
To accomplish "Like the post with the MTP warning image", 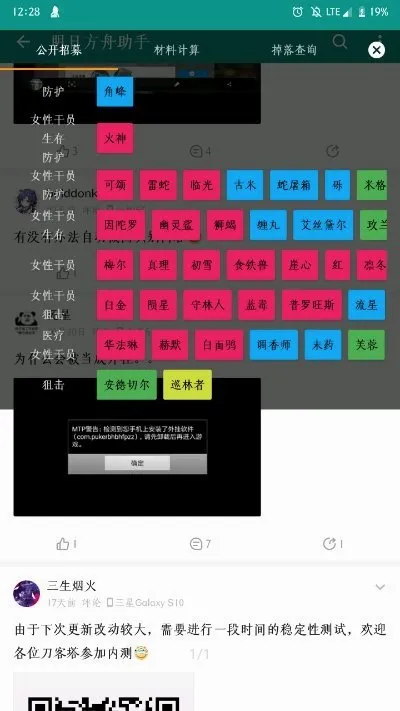I will click(x=66, y=544).
